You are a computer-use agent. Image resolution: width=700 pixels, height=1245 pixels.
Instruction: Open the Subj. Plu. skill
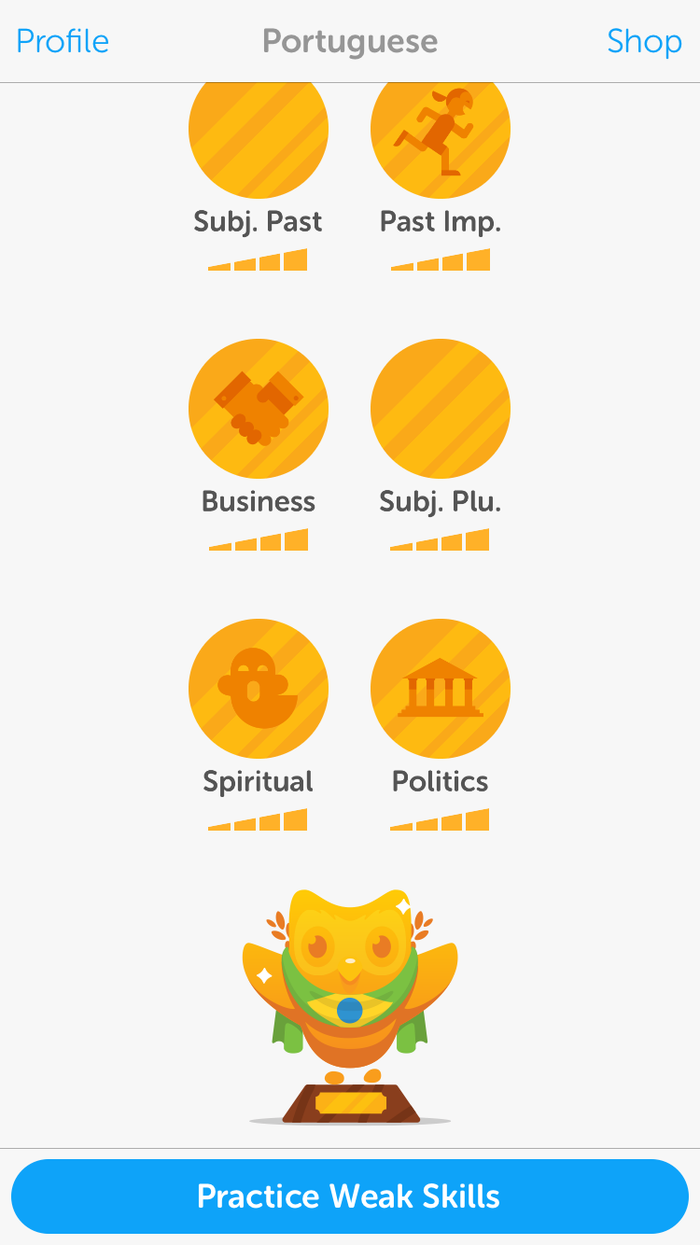(x=440, y=408)
